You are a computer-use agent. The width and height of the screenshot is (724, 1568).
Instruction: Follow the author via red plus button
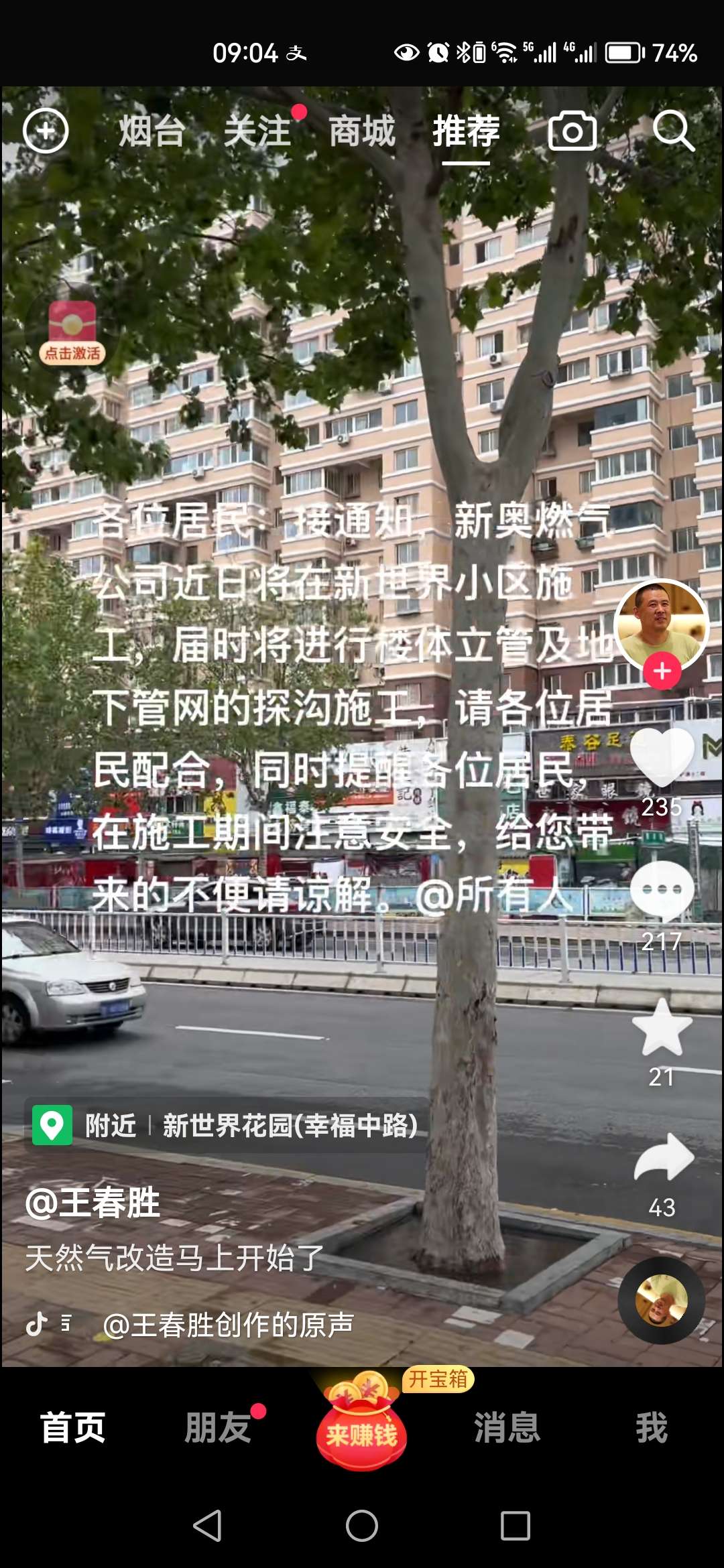(662, 671)
